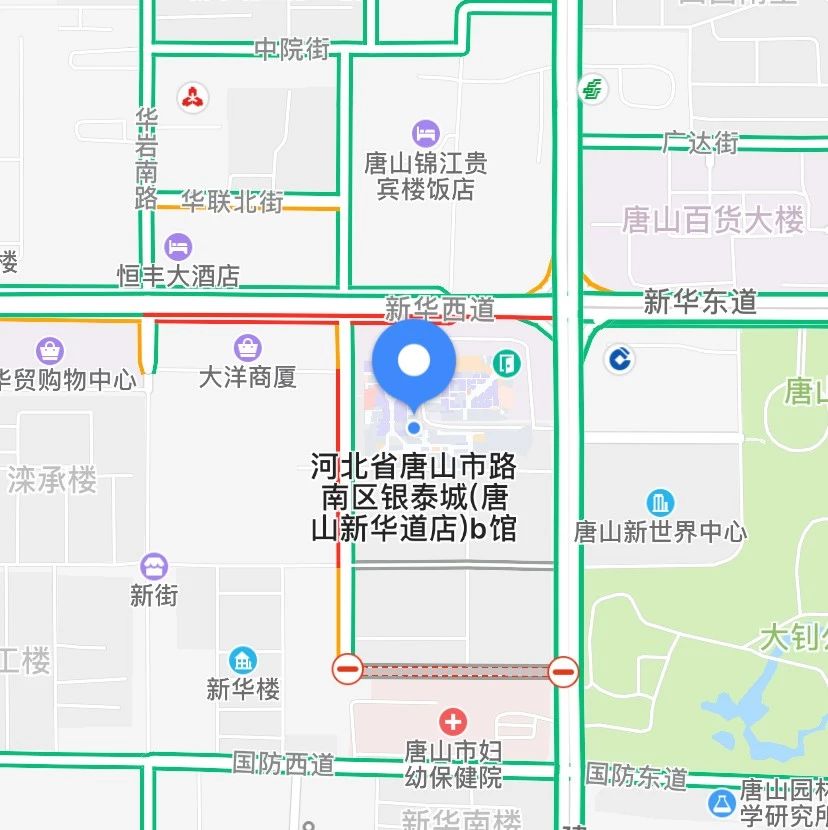Tap the blue location pin for 银泰城 b馆
Viewport: 828px width, 830px height.
(414, 362)
